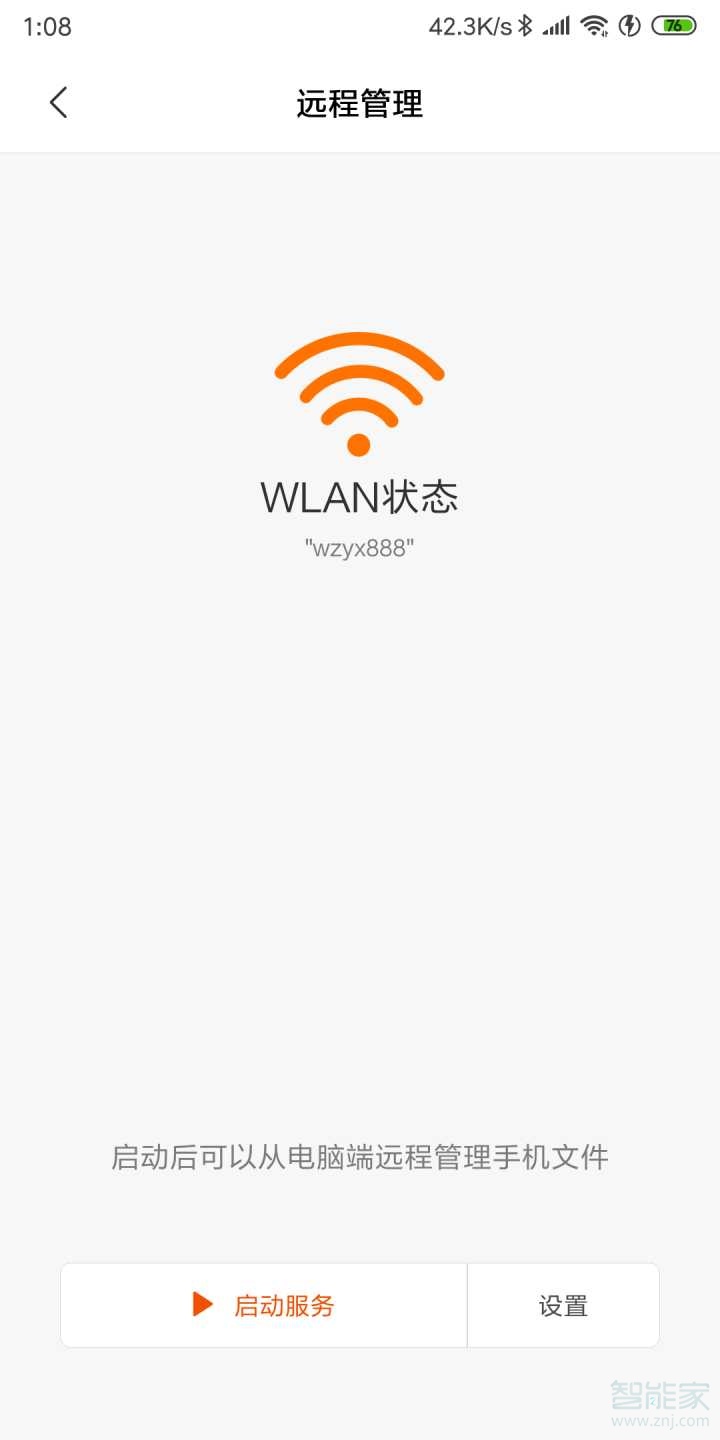Viewport: 720px width, 1440px height.
Task: Tap the divider between 启动服务 and 设置
Action: pos(466,1304)
